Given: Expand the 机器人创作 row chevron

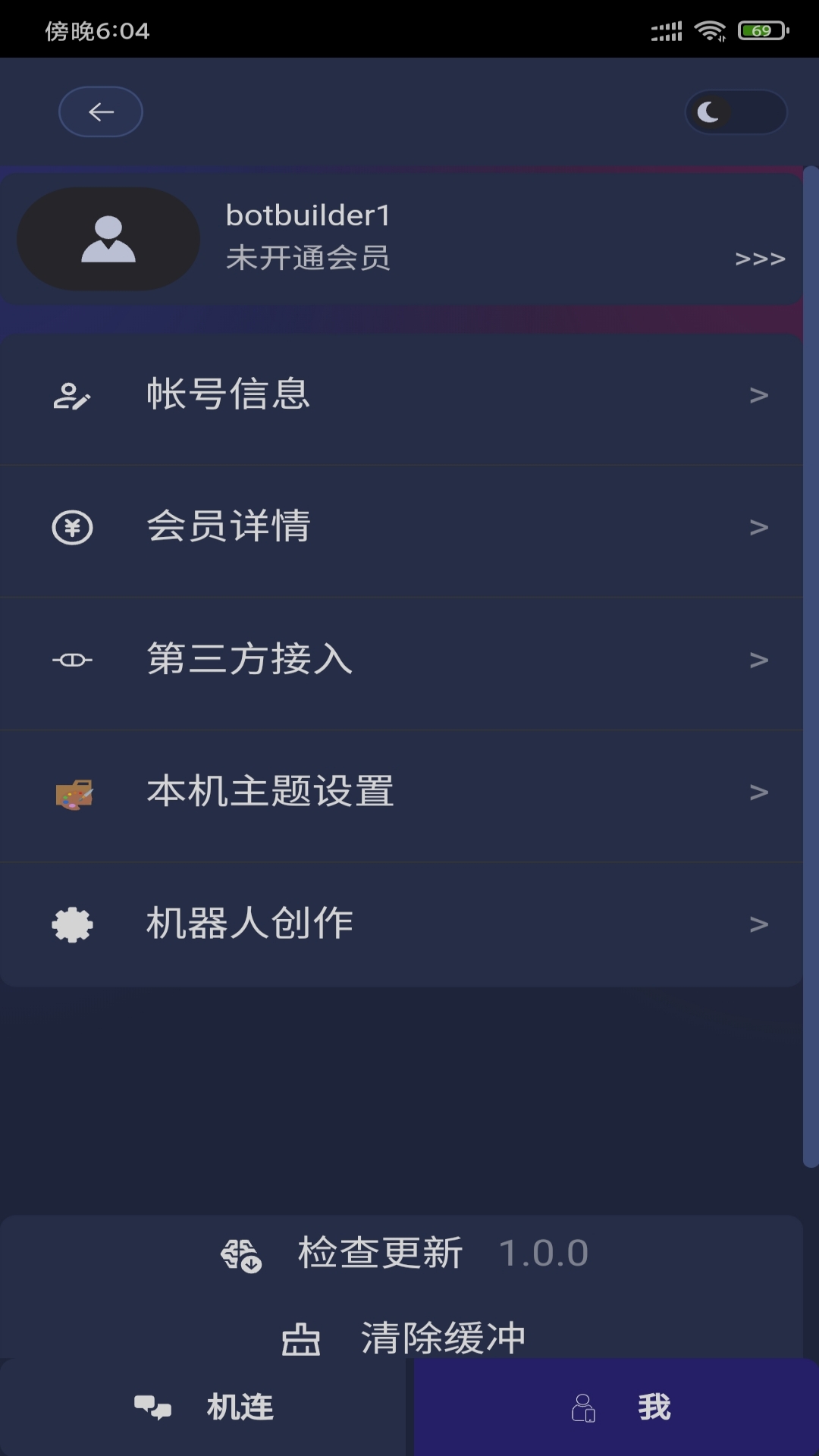Looking at the screenshot, I should pos(758,924).
